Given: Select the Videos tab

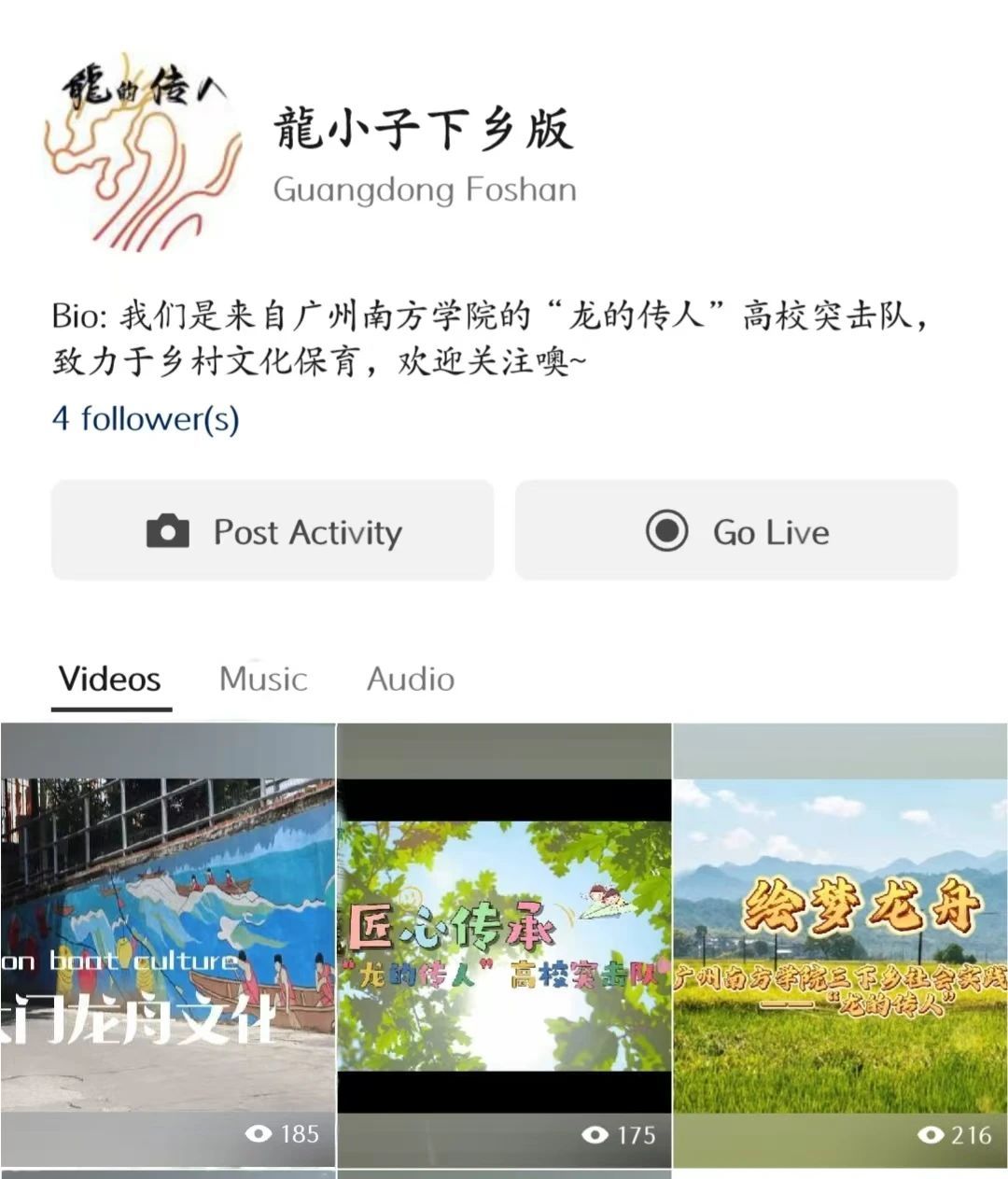Looking at the screenshot, I should click(110, 679).
